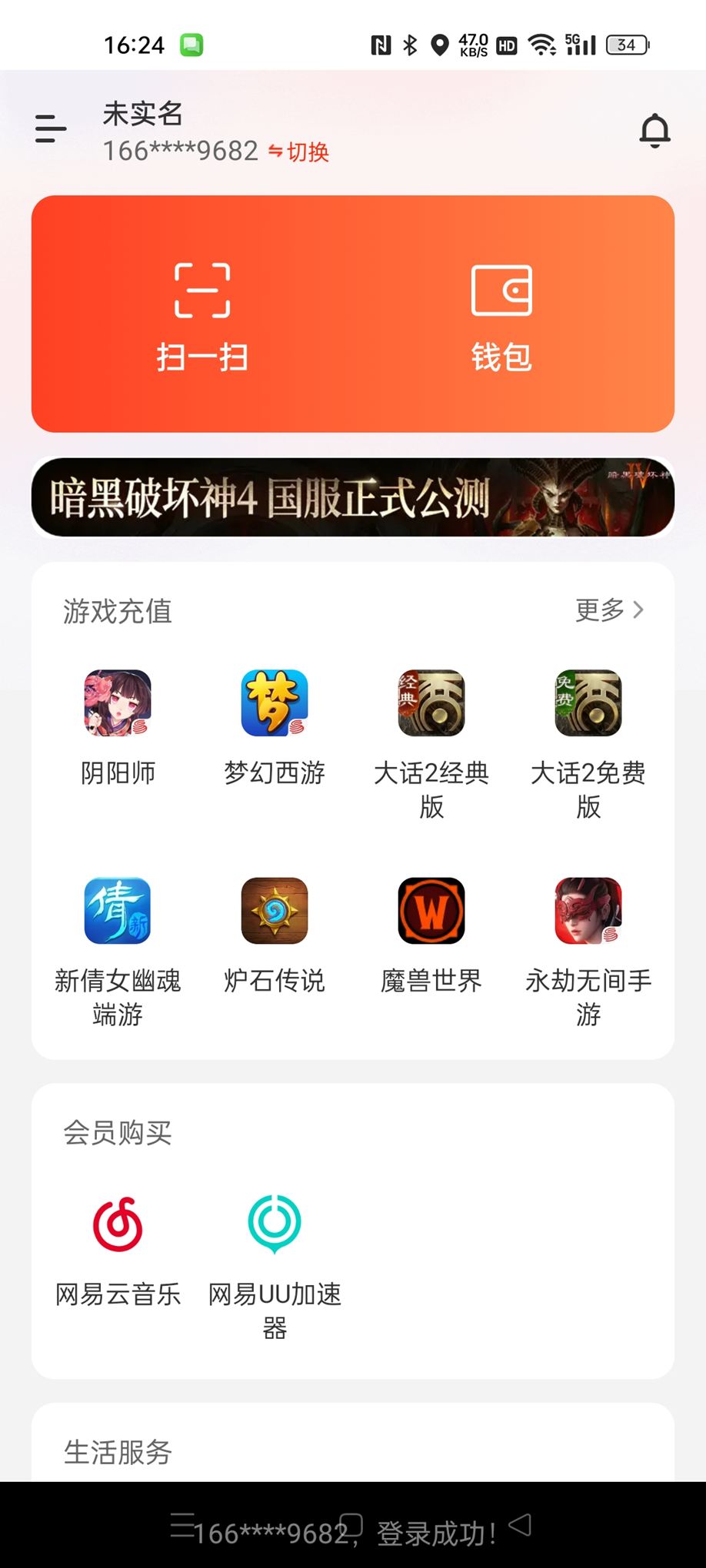Buy 网易UU加速器 membership

click(275, 1261)
